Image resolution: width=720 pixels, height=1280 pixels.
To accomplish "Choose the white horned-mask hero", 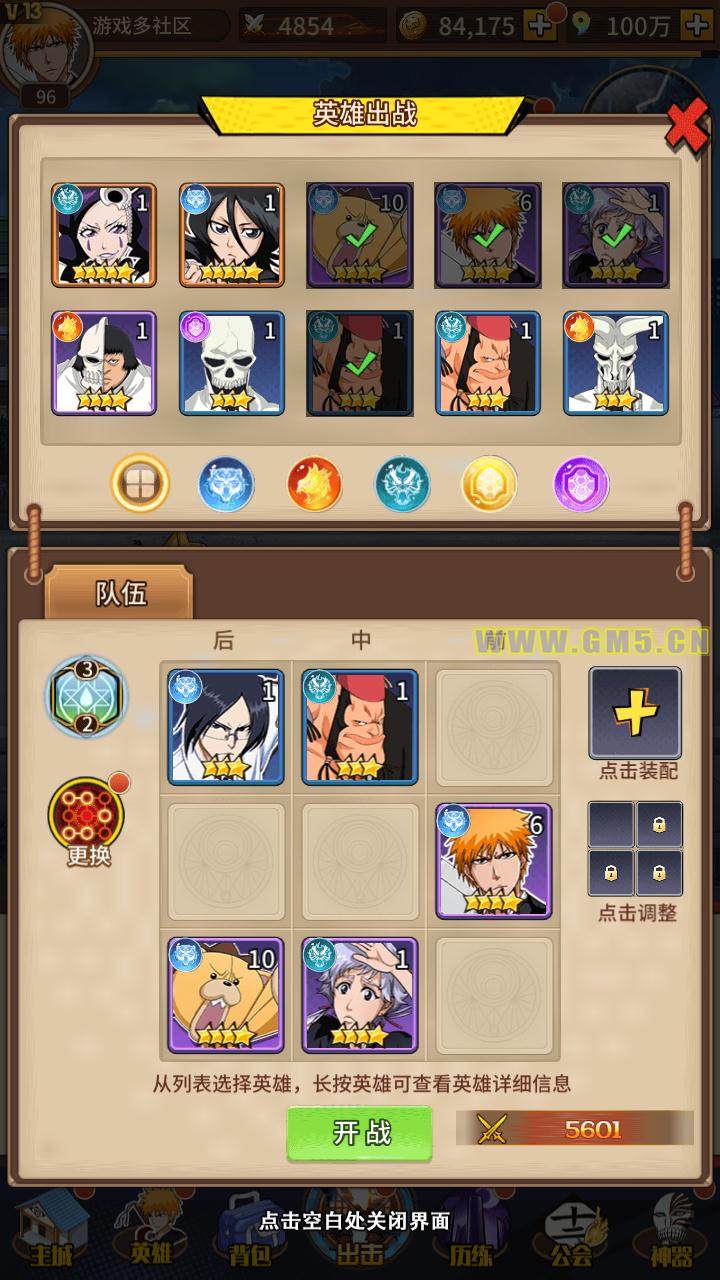I will pos(616,363).
